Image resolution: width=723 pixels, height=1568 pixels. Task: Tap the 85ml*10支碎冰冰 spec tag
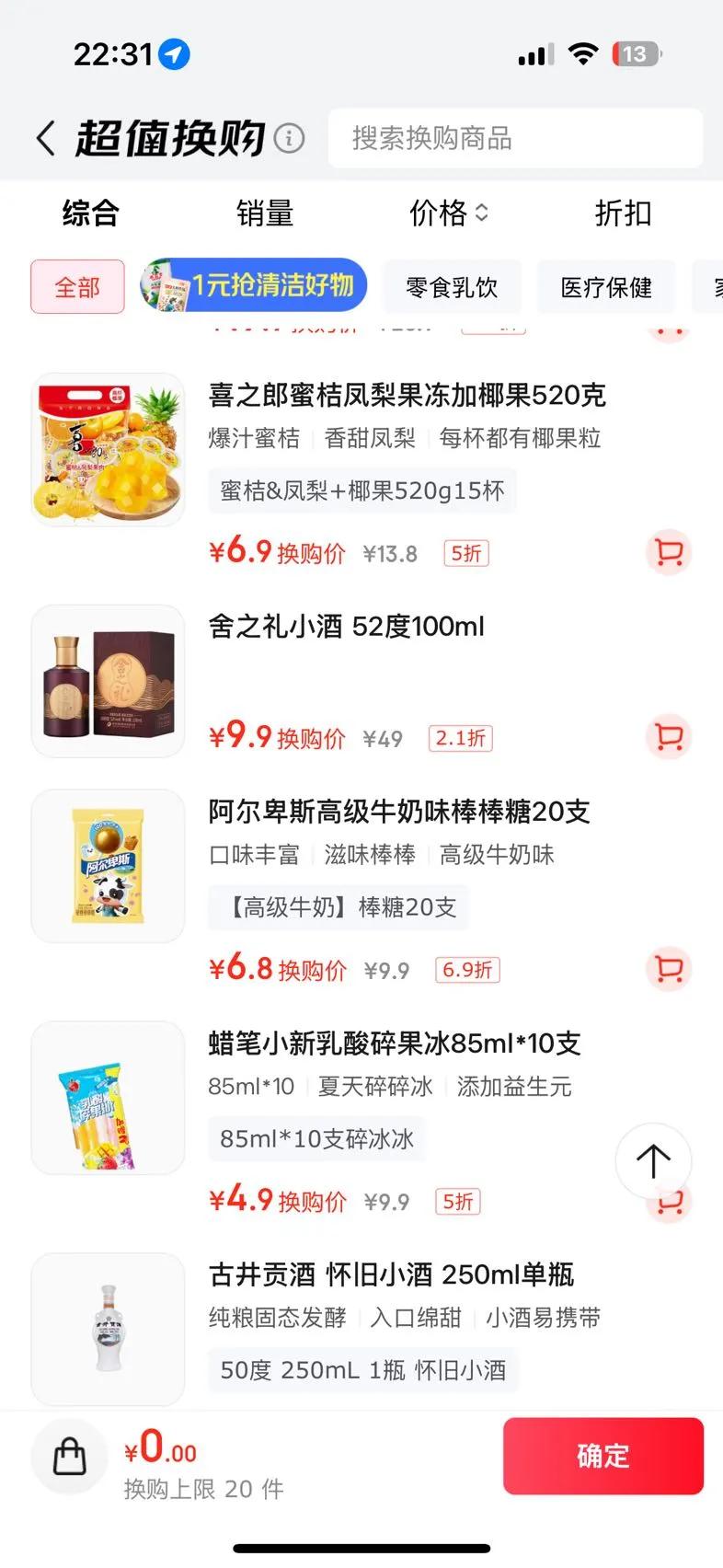pyautogui.click(x=316, y=1138)
